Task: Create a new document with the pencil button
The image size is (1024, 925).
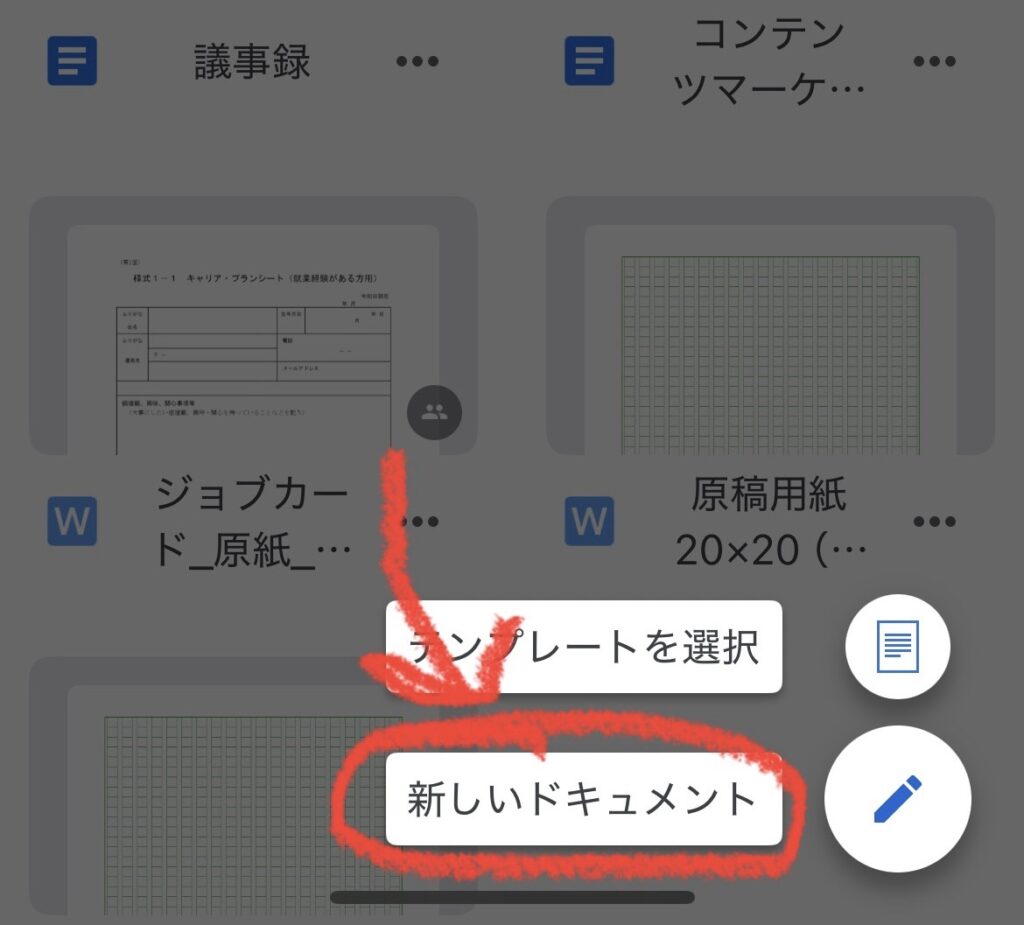Action: (x=897, y=800)
